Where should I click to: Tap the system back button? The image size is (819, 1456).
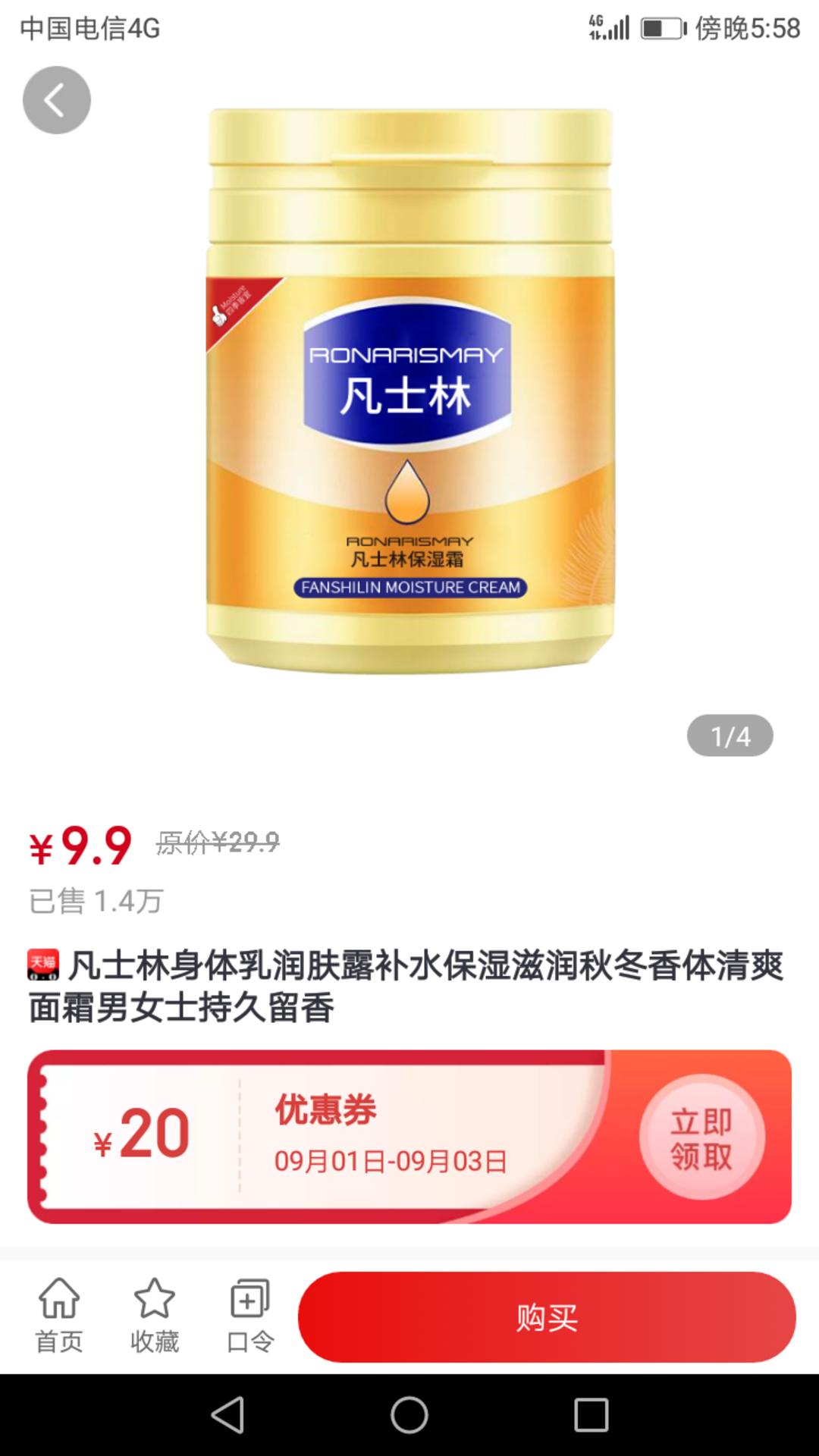click(x=227, y=1415)
